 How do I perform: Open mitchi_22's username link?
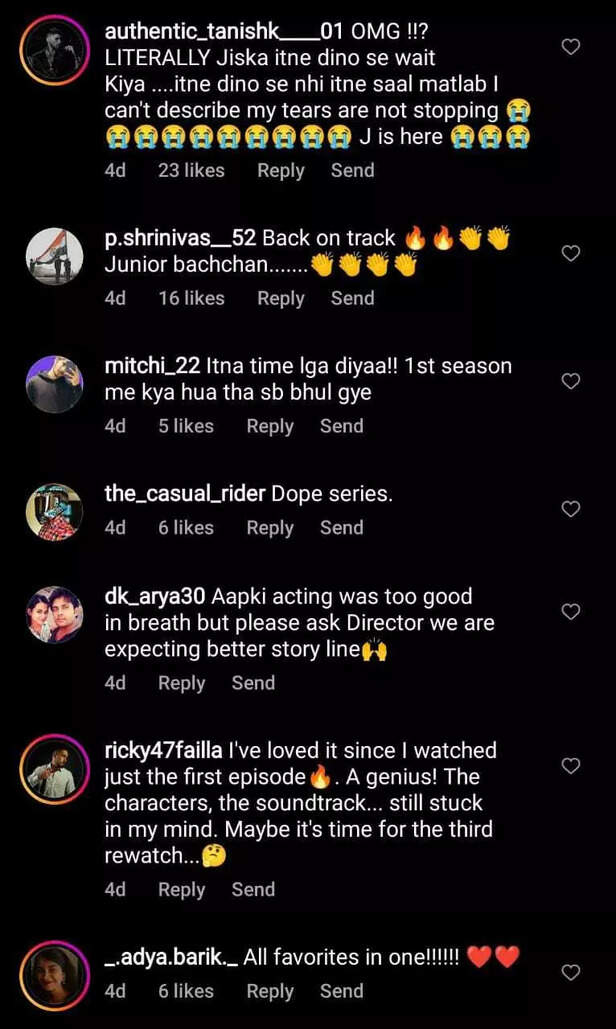(153, 367)
